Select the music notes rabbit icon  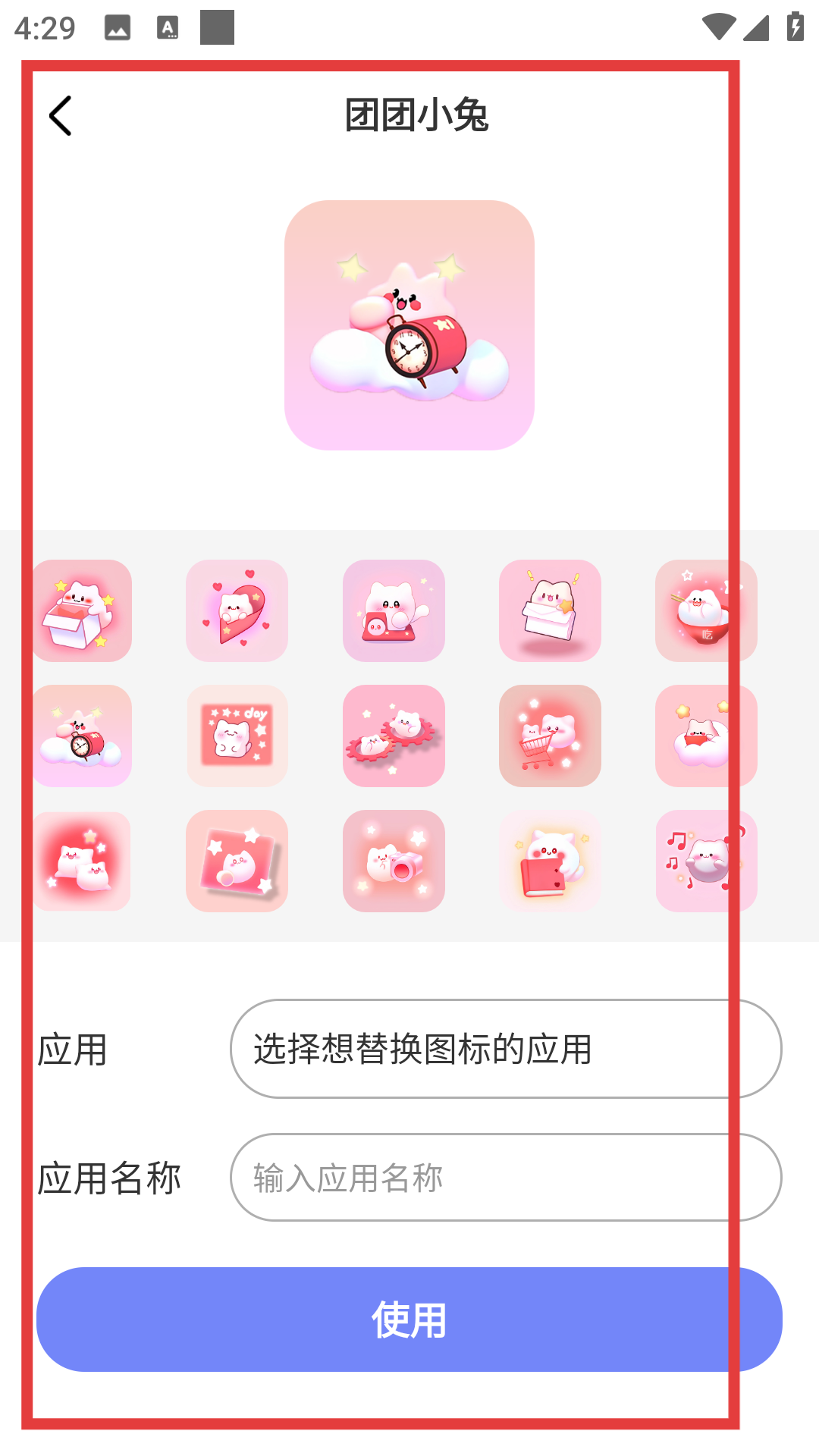point(705,861)
